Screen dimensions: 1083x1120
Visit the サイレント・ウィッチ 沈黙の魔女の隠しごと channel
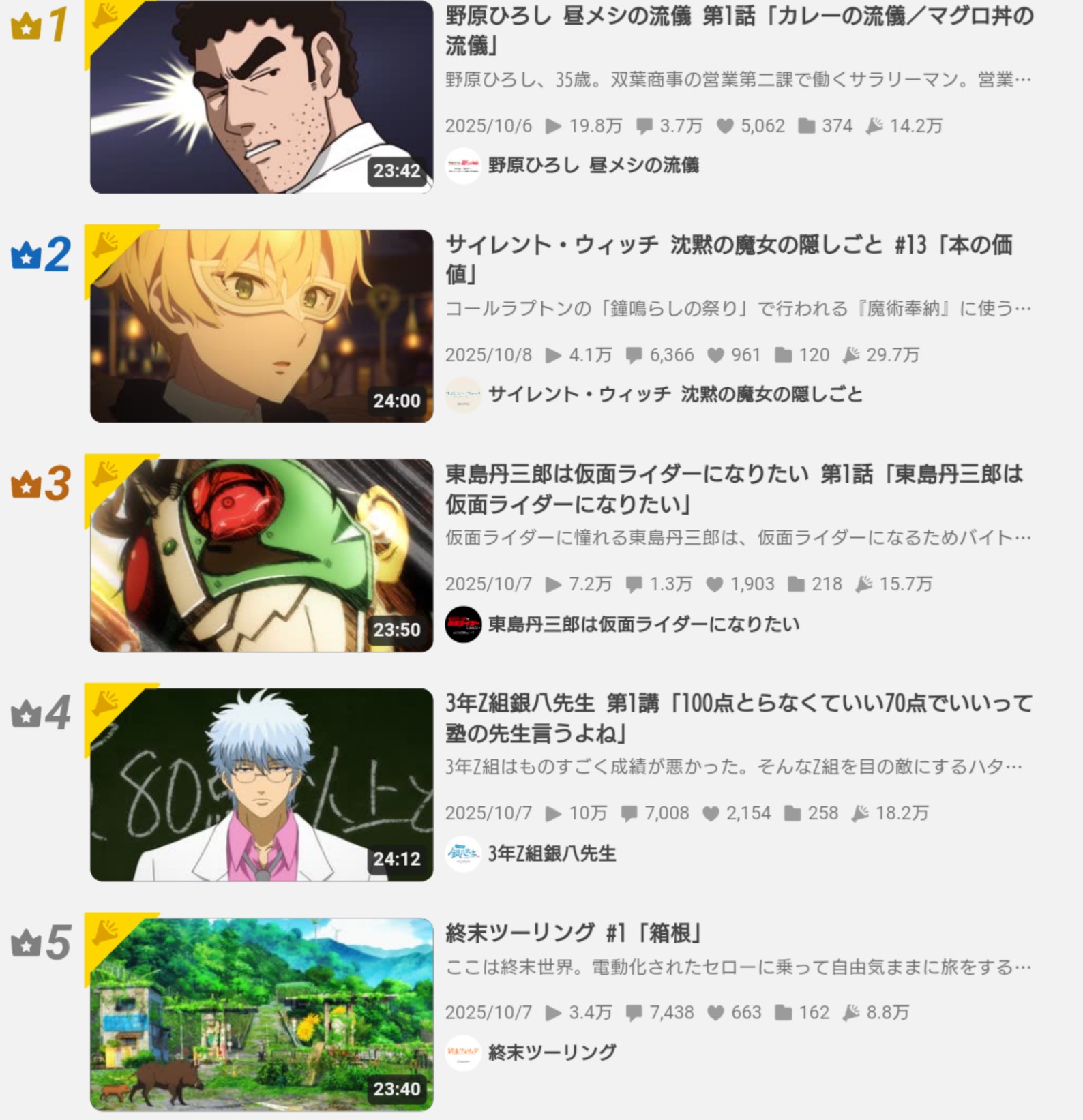pyautogui.click(x=674, y=395)
